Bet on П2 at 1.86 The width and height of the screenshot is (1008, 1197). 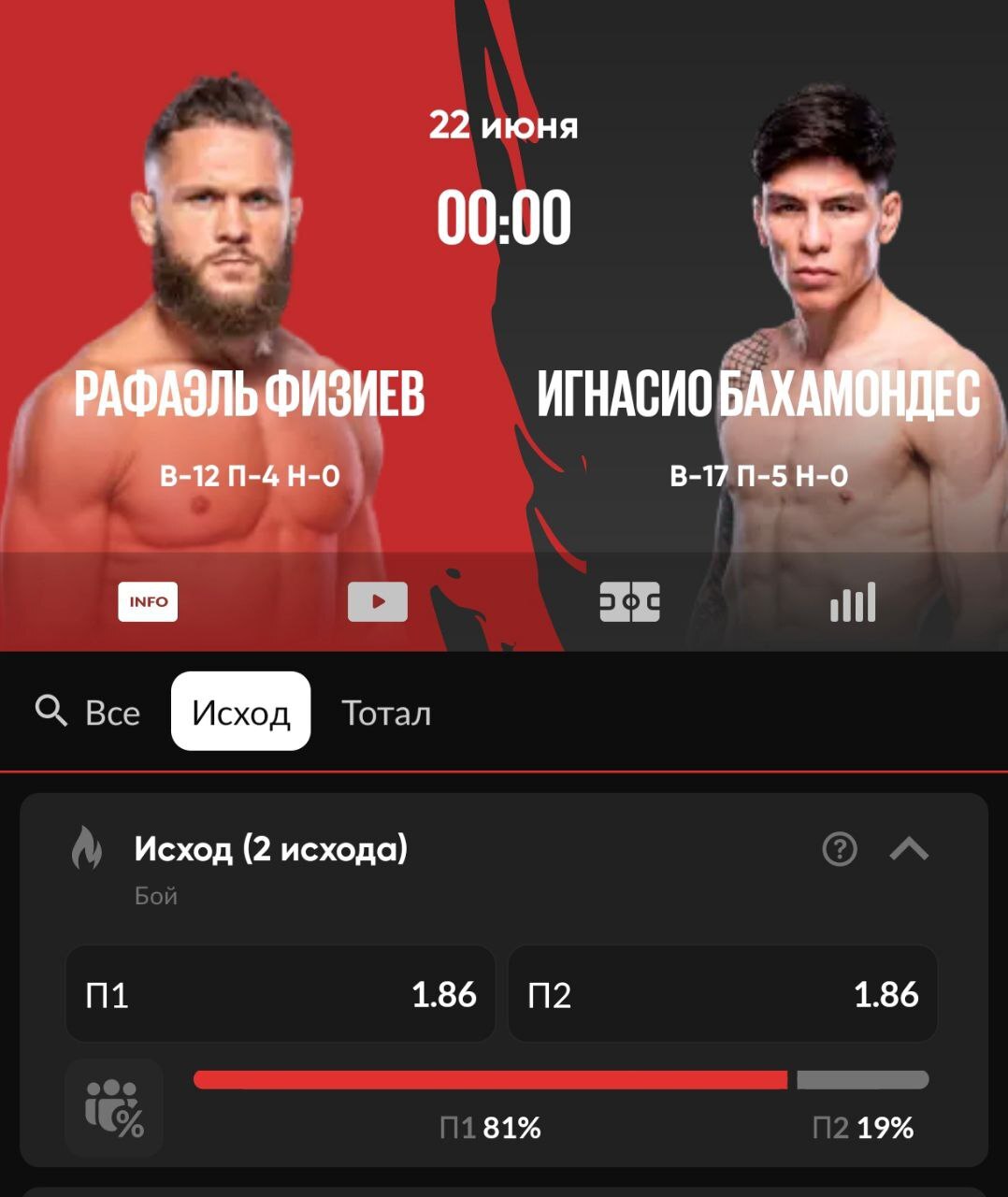[x=722, y=994]
